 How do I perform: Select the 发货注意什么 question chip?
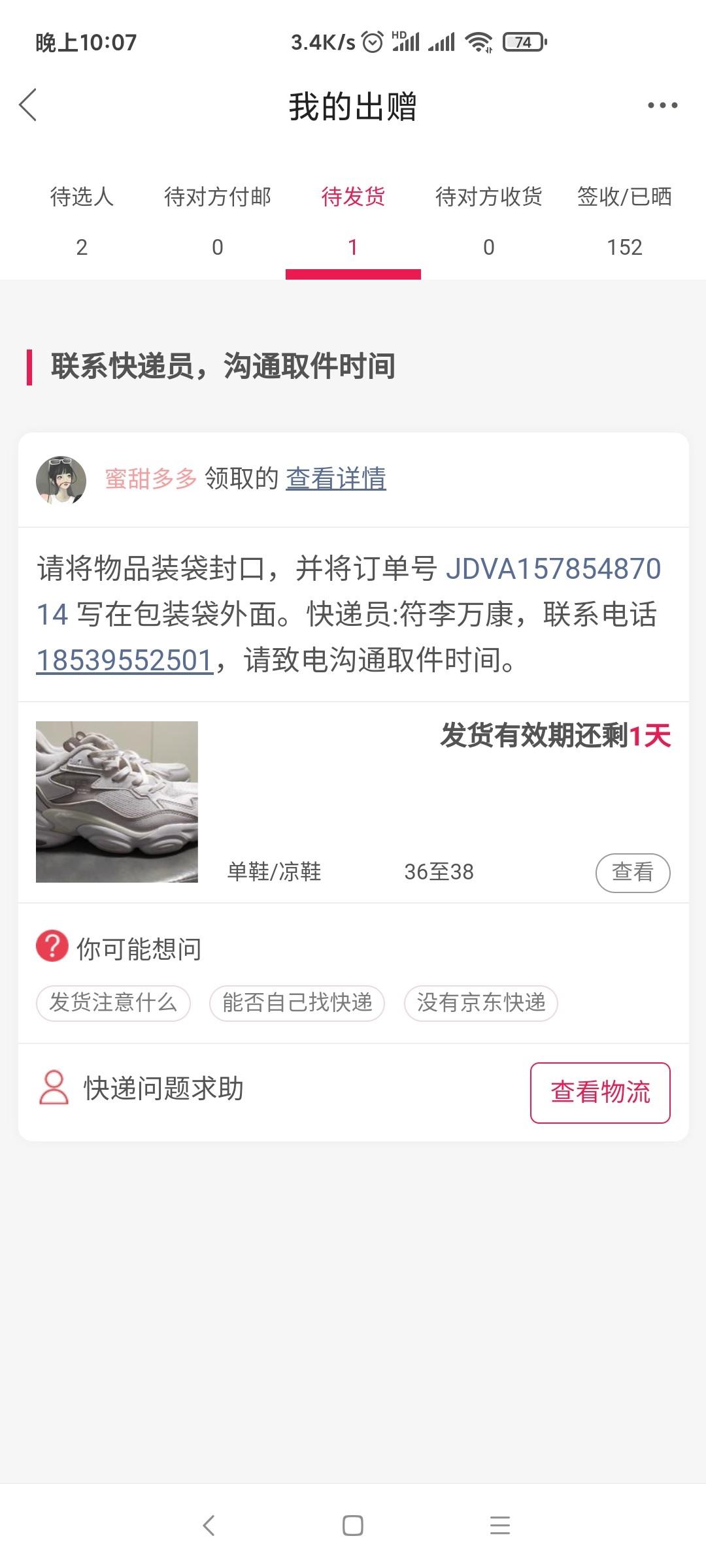[x=113, y=1002]
